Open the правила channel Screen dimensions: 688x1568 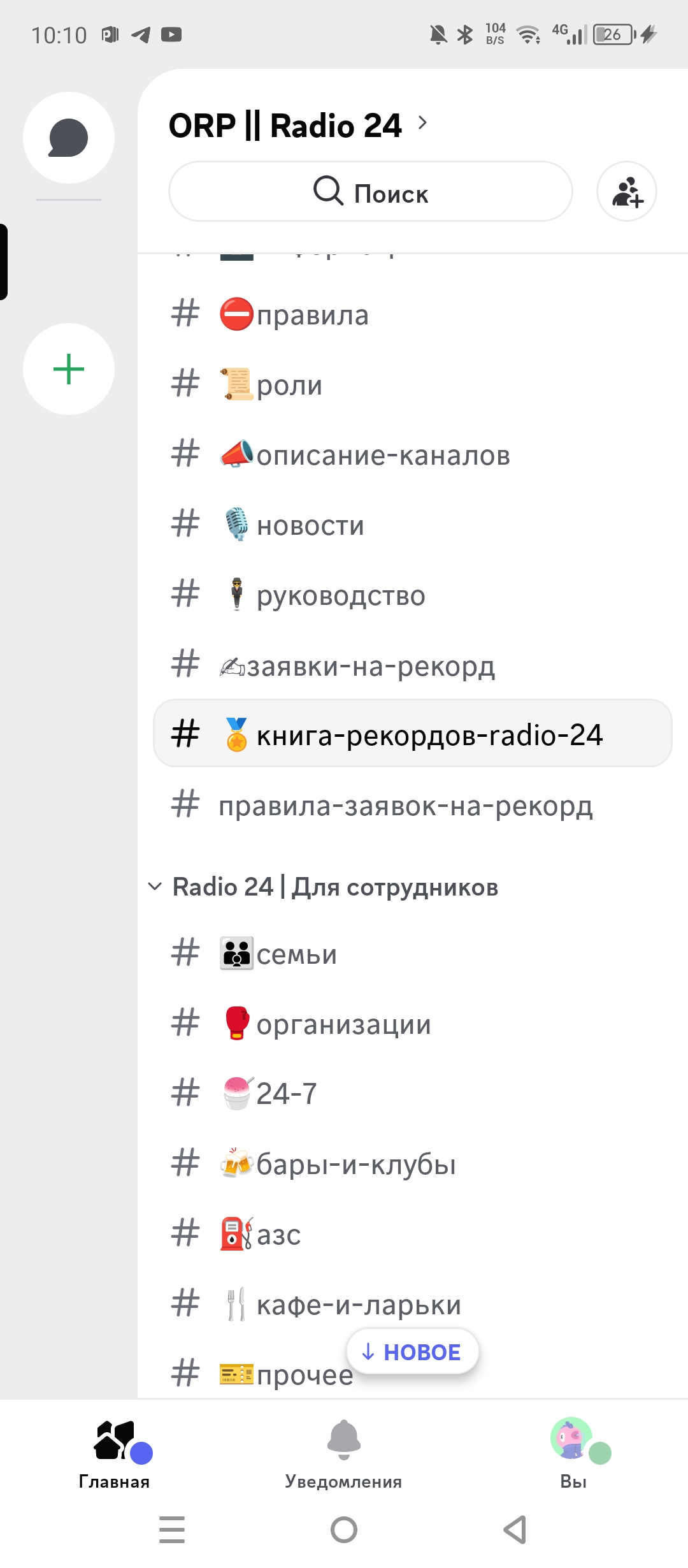pos(312,315)
